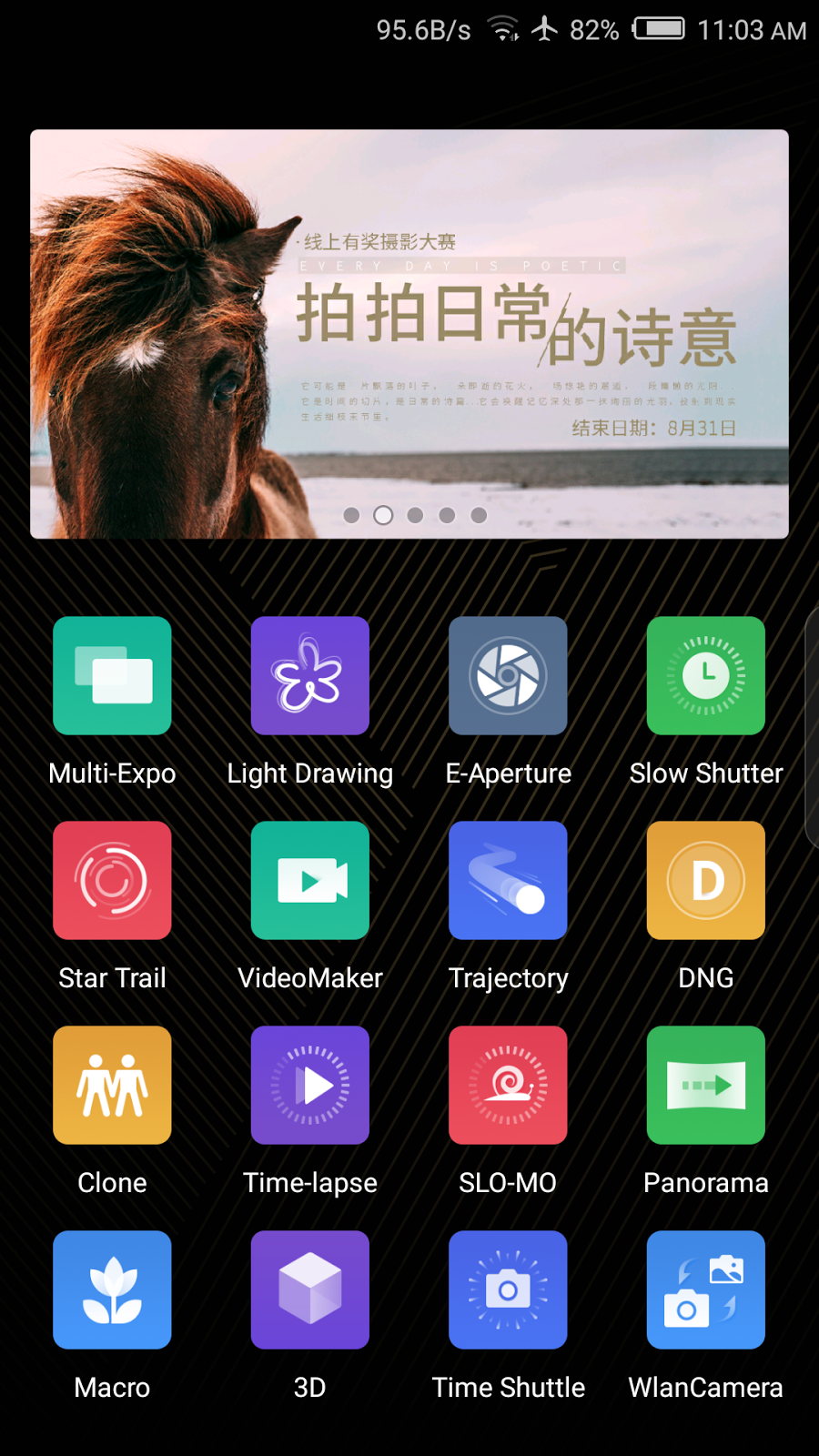Viewport: 819px width, 1456px height.
Task: Launch Multi-Expo mode
Action: (112, 676)
